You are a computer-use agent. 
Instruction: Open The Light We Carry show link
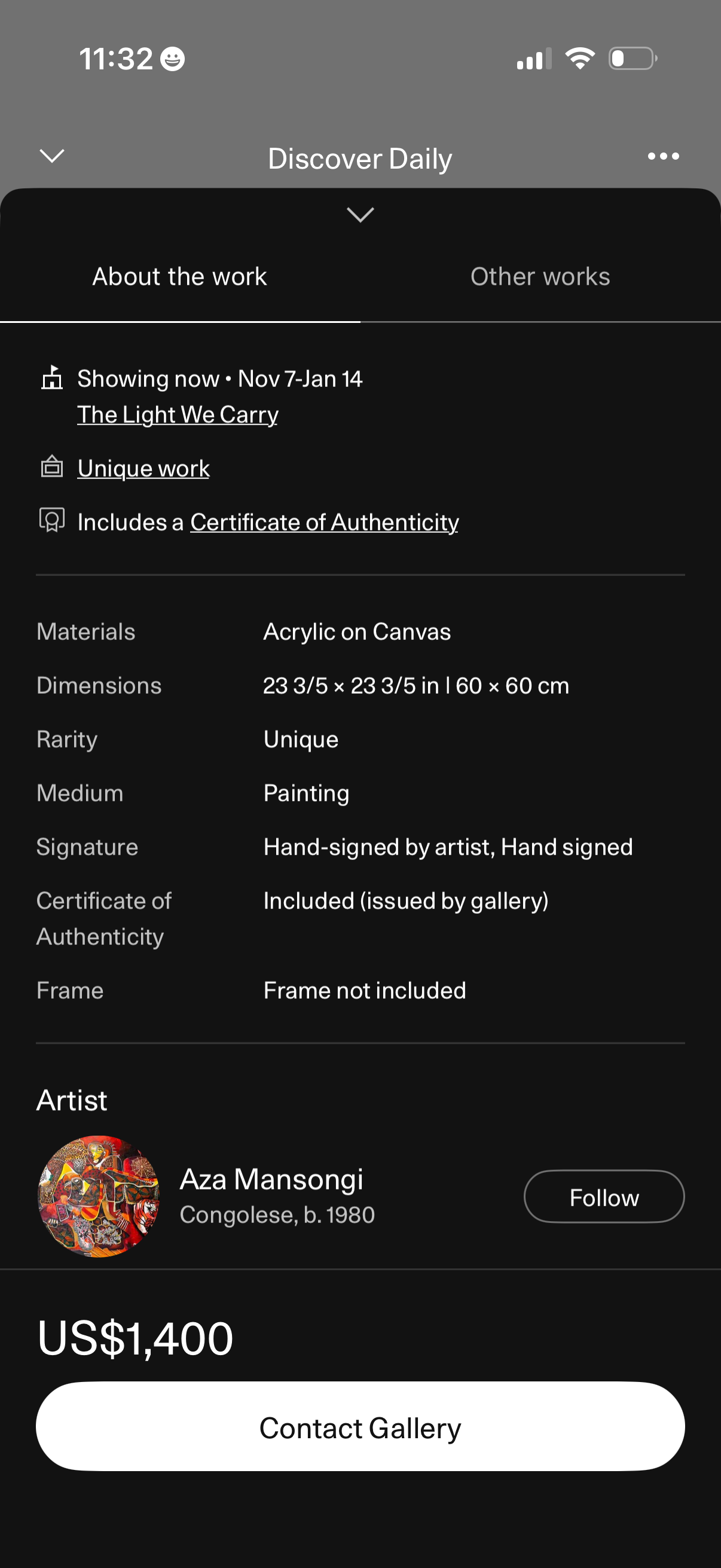click(178, 415)
